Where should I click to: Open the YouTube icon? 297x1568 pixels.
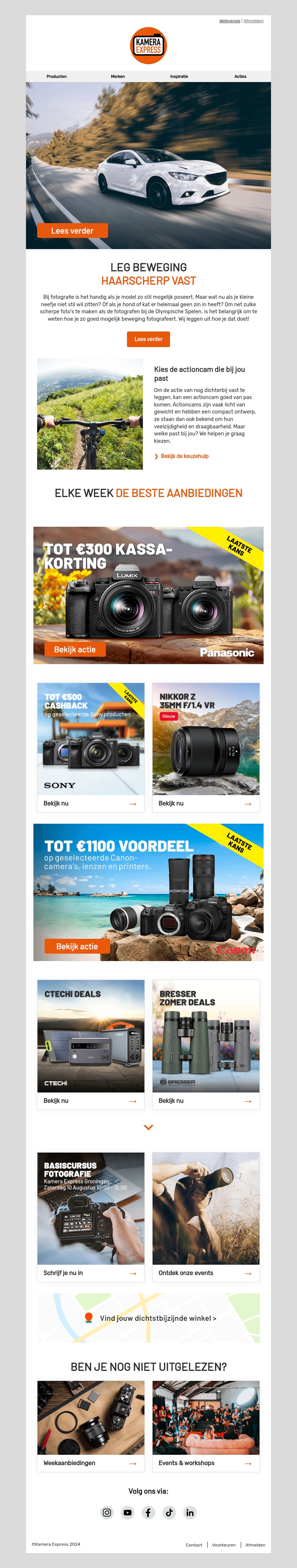(x=128, y=1513)
